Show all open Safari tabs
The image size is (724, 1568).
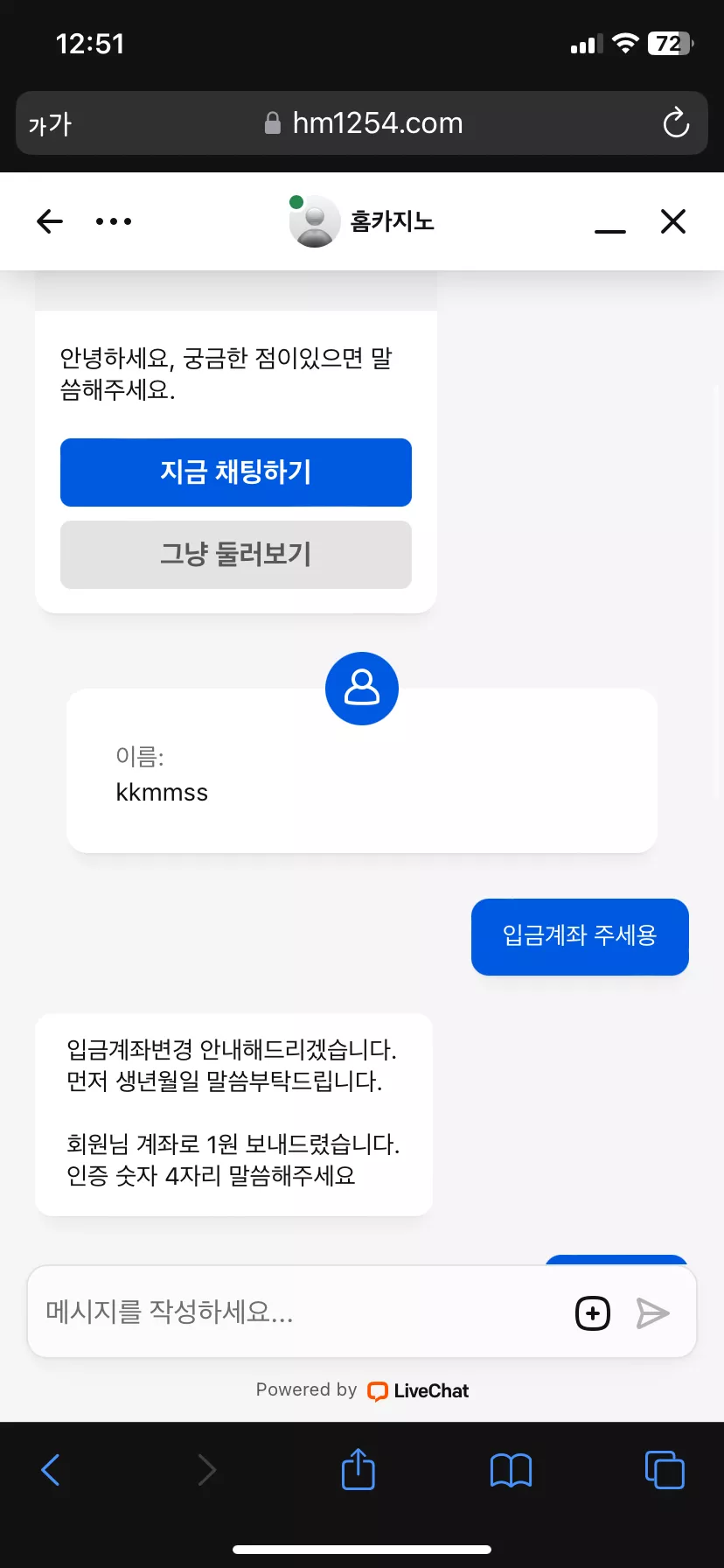point(664,1470)
